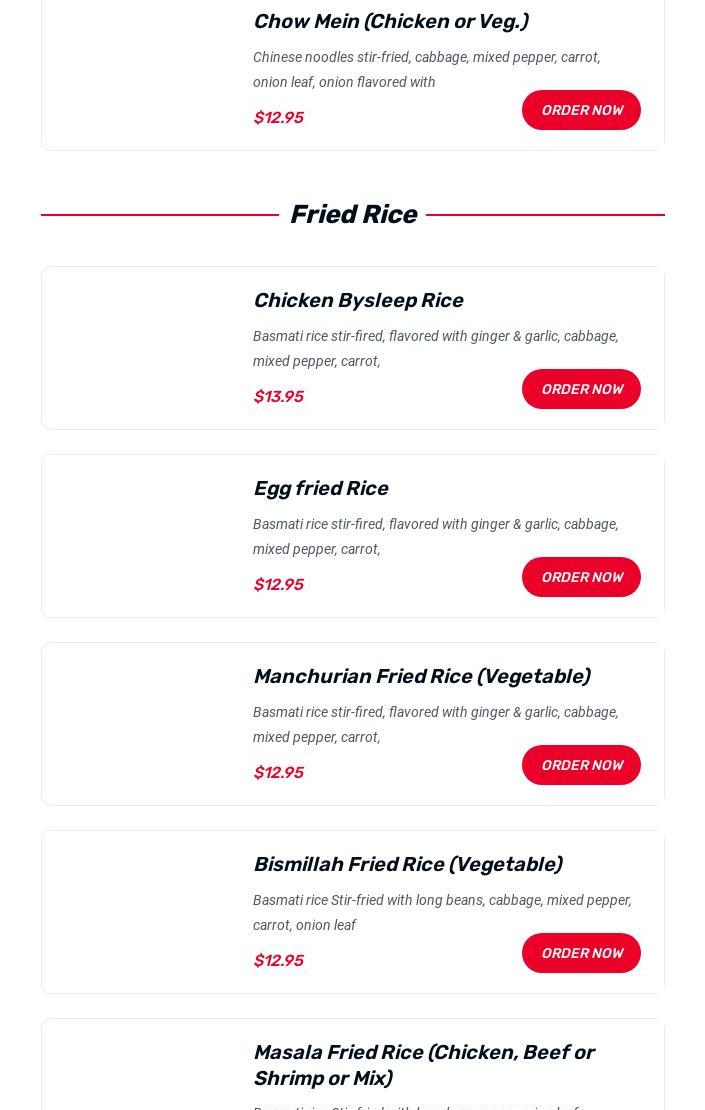Order the Egg fried Rice
This screenshot has width=705, height=1110.
coord(581,577)
